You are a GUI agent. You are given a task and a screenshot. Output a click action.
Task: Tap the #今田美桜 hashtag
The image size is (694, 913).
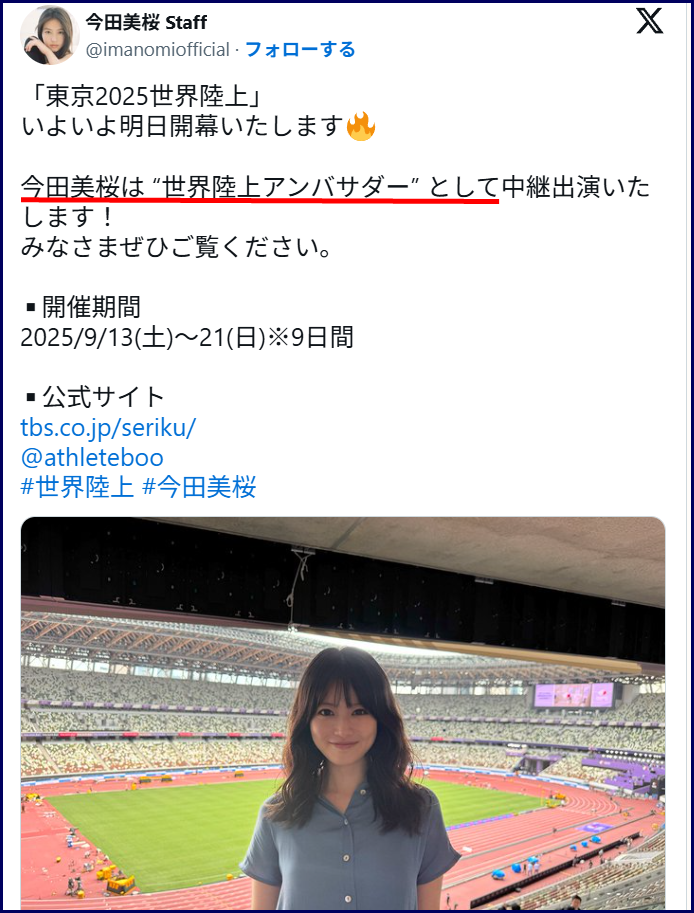[x=199, y=487]
